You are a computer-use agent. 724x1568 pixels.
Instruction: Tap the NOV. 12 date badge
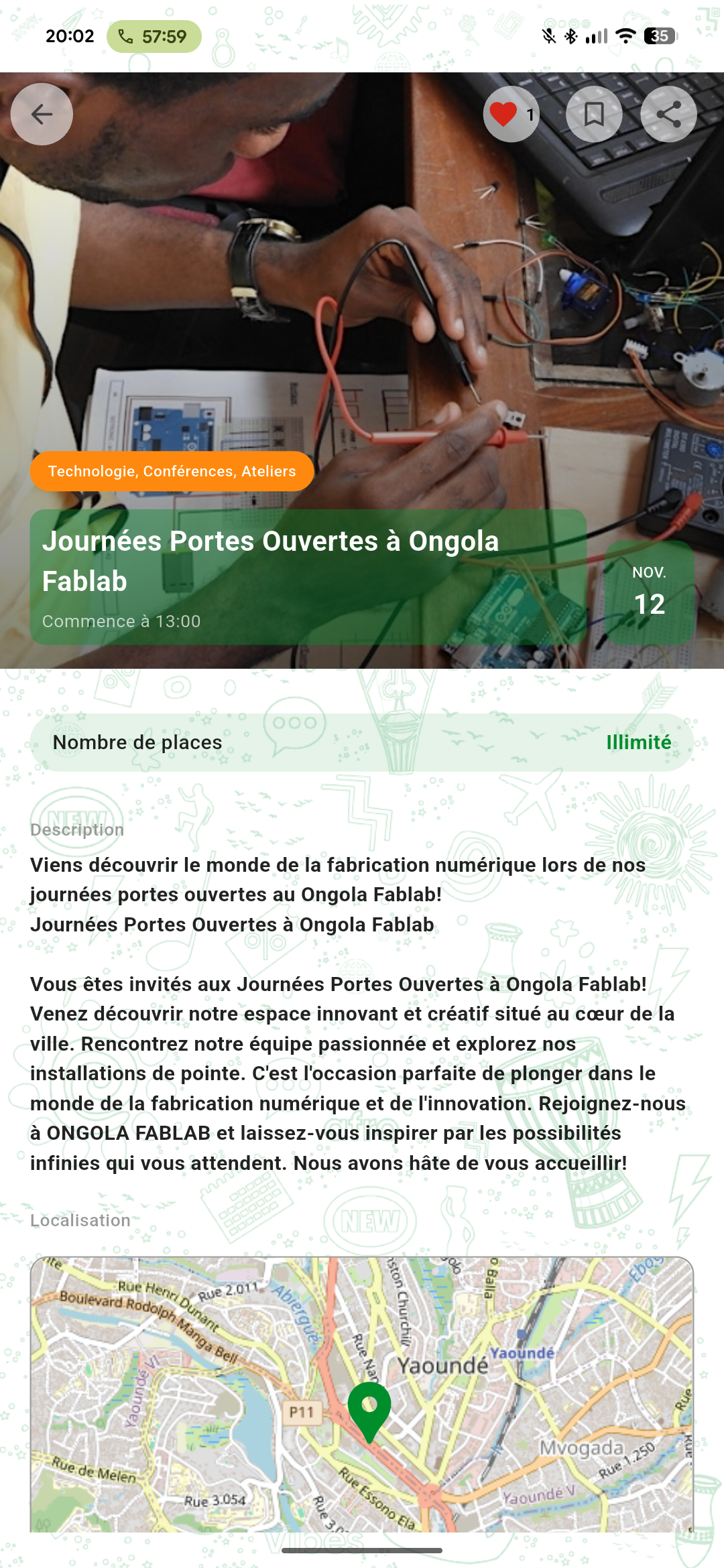pos(648,592)
